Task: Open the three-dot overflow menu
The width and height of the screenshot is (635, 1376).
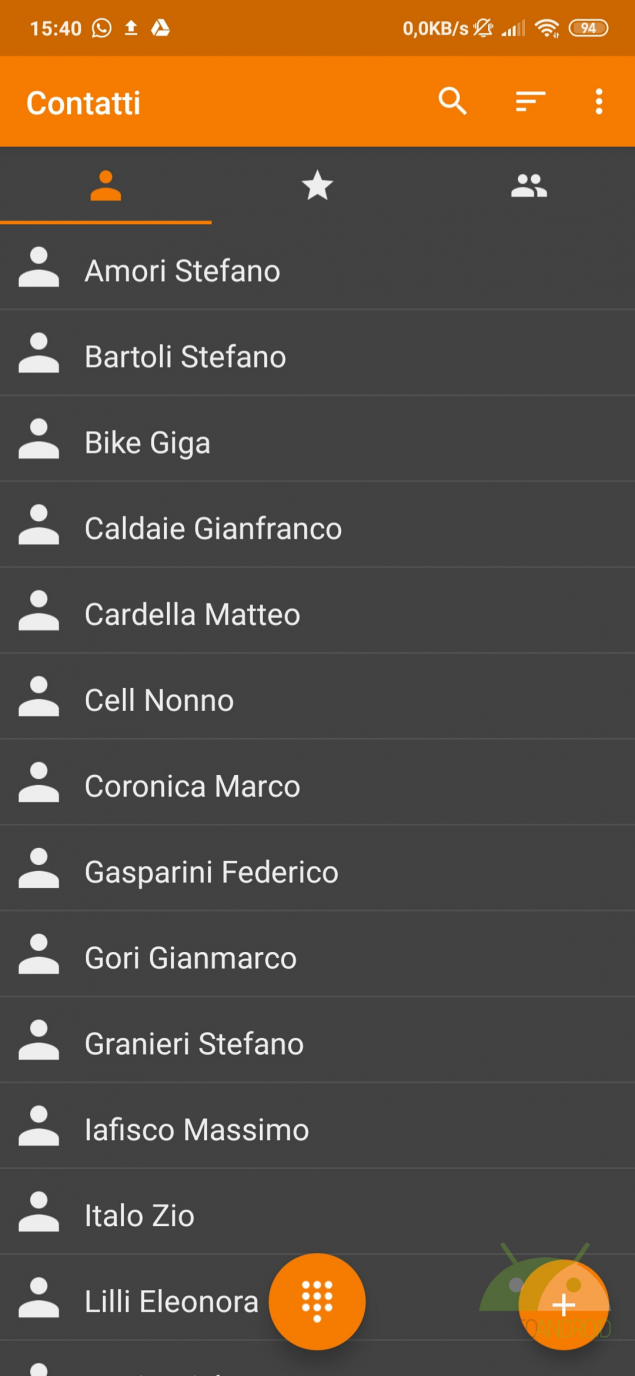Action: (598, 101)
